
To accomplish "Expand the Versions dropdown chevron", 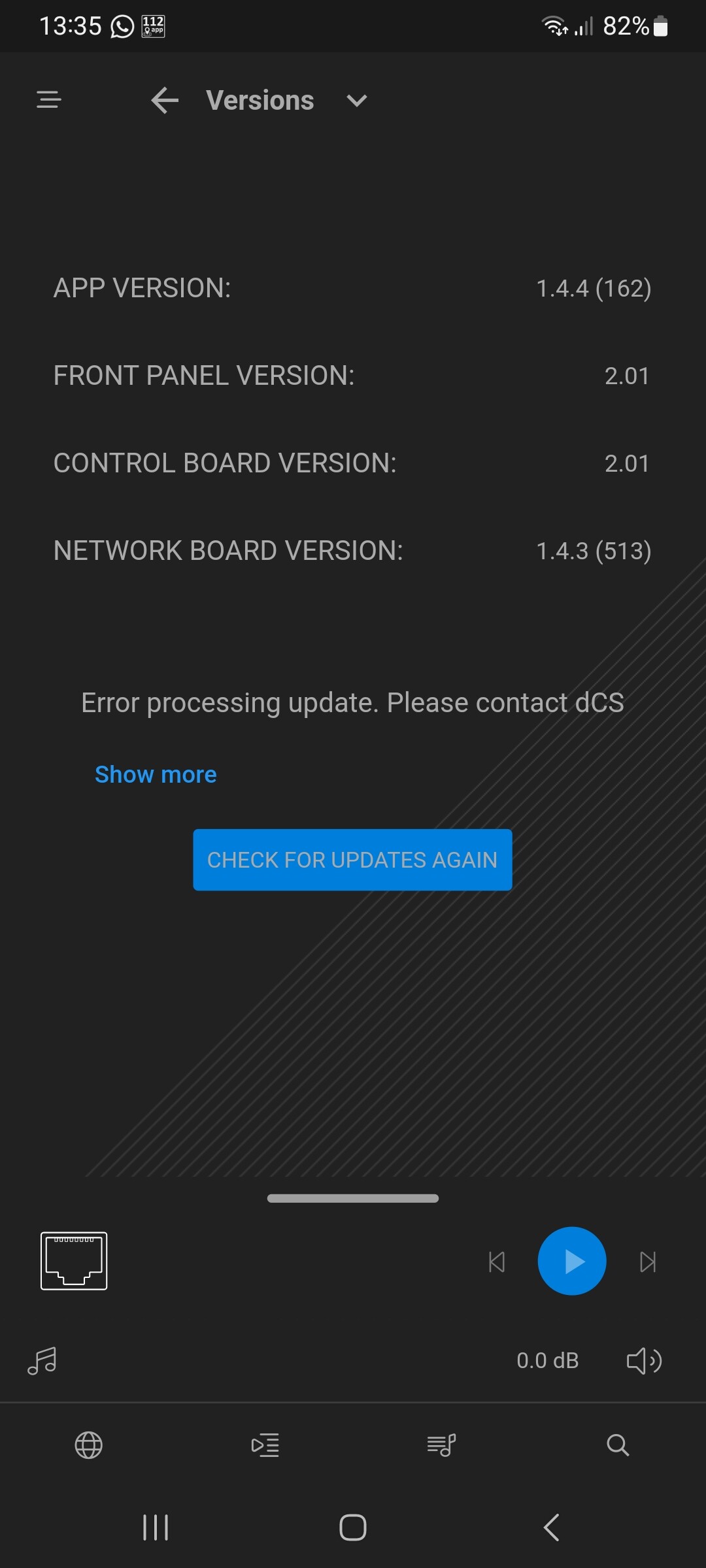I will pyautogui.click(x=357, y=101).
